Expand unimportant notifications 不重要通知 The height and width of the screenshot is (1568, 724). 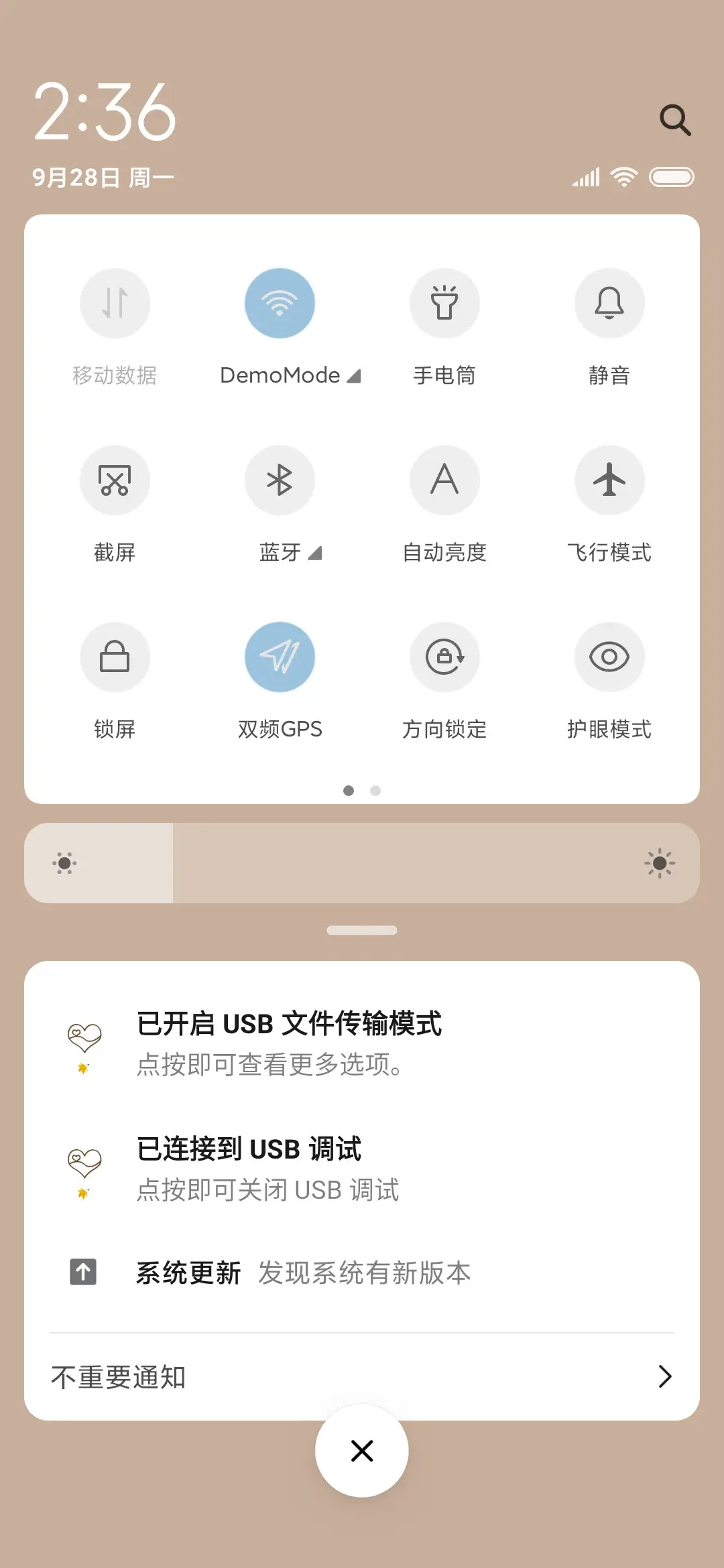362,1376
